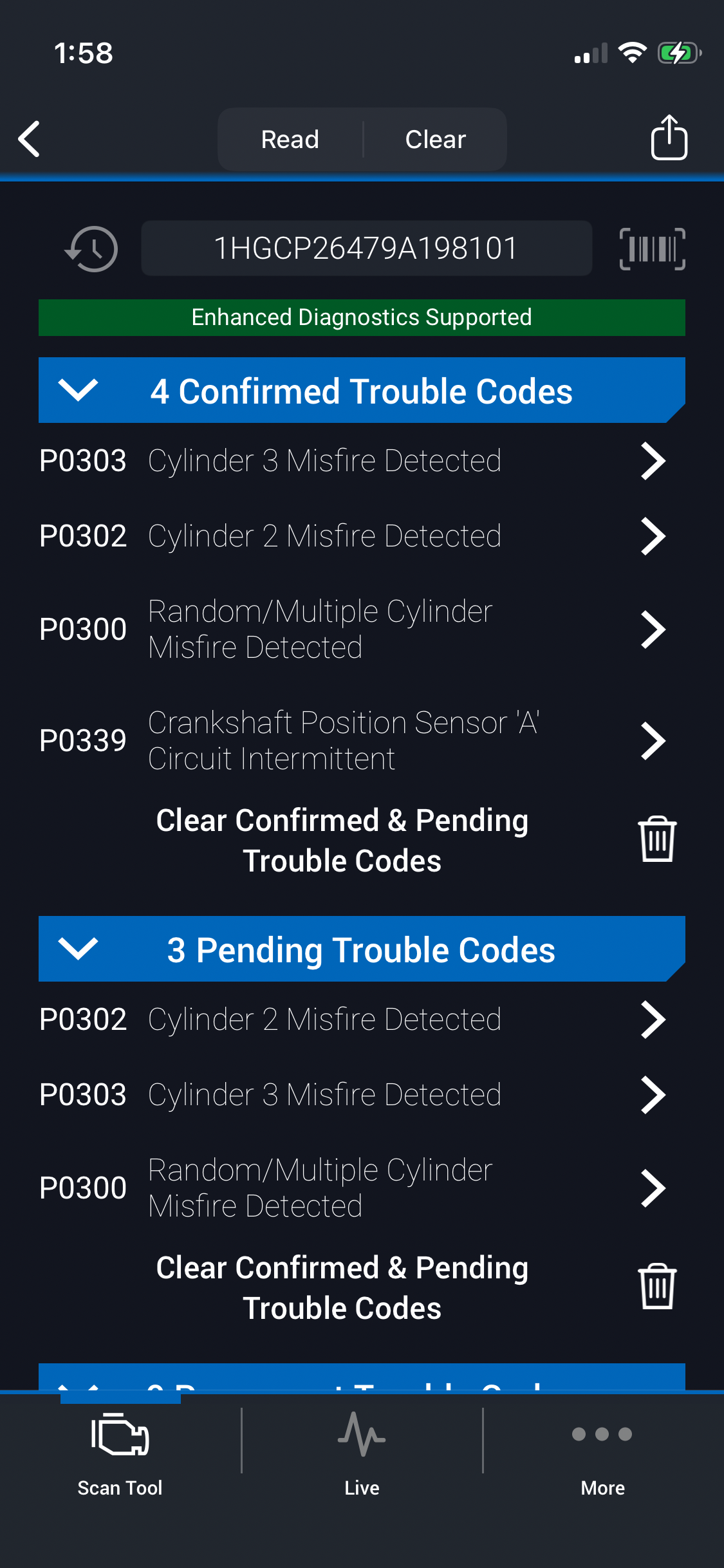The width and height of the screenshot is (724, 1568).
Task: Tap the Read segment button
Action: coord(290,139)
